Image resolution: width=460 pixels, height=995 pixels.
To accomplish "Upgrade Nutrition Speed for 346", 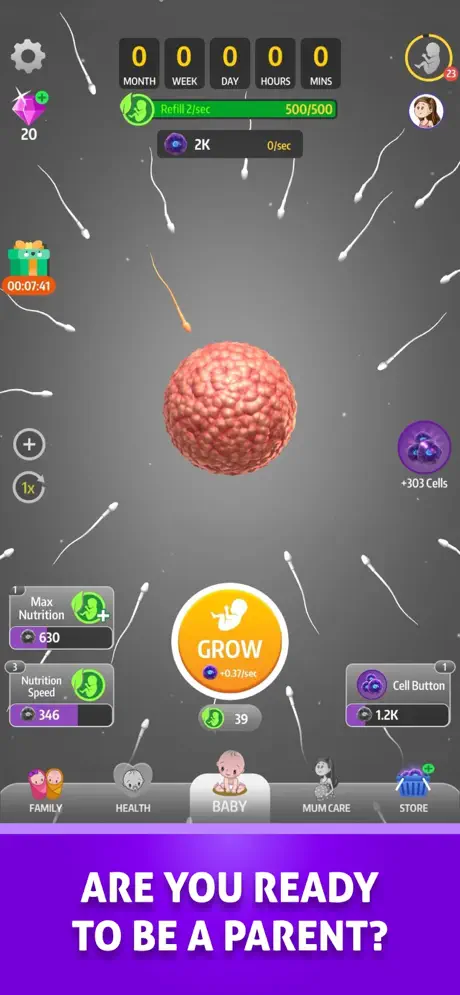I will [62, 695].
